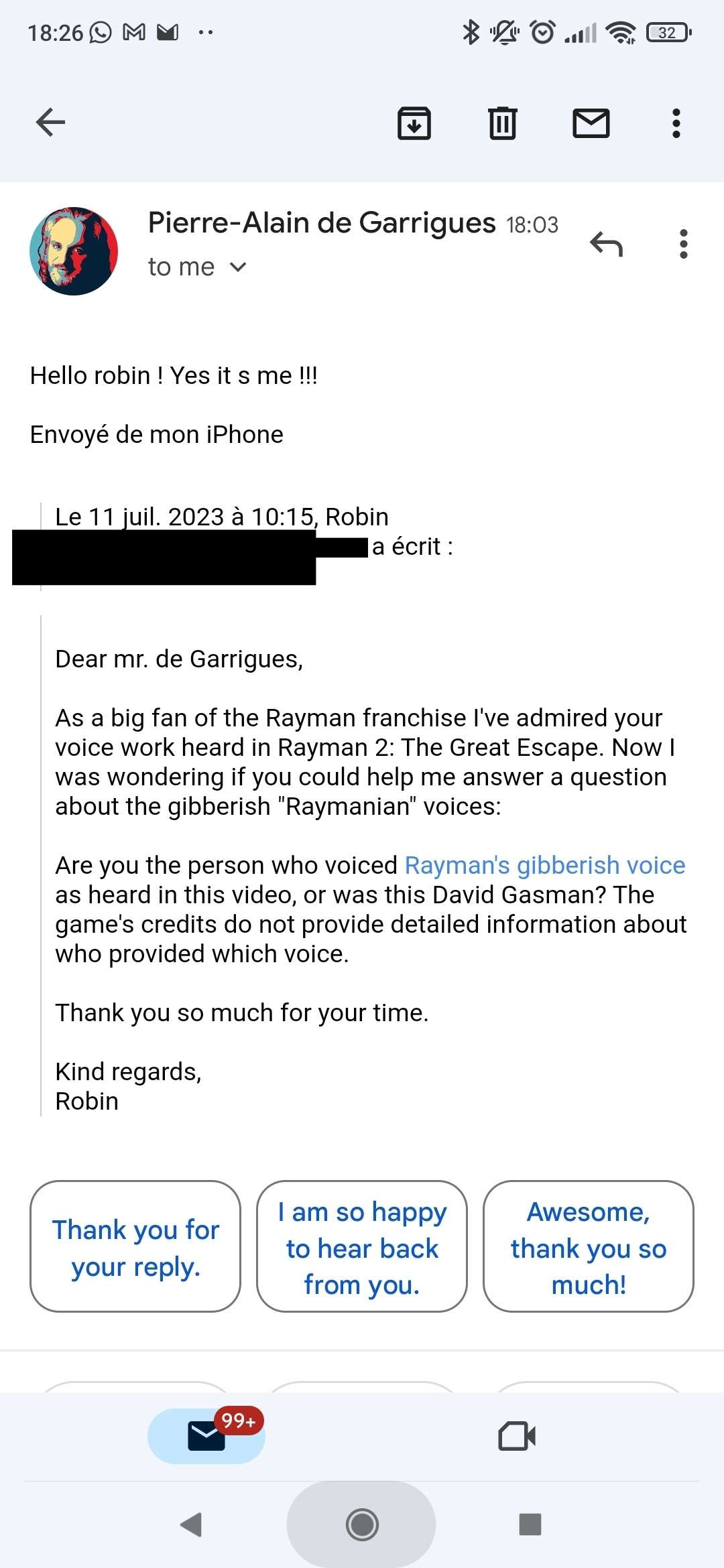
Task: Archive this email
Action: [414, 123]
